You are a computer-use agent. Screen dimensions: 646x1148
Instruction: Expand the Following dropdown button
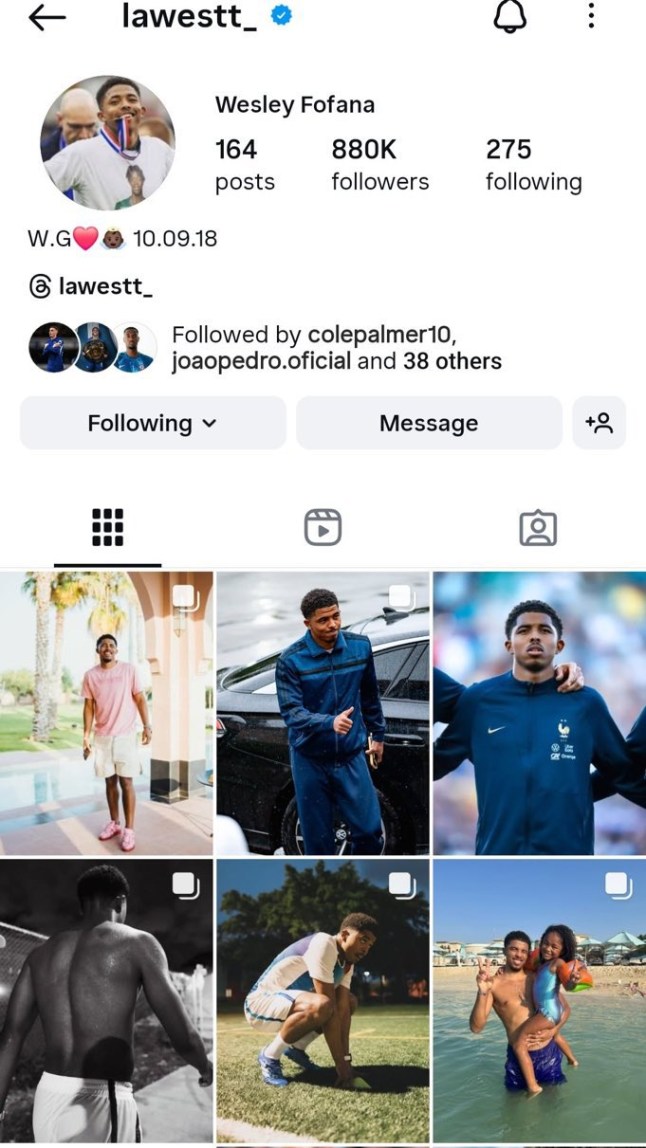click(x=153, y=423)
